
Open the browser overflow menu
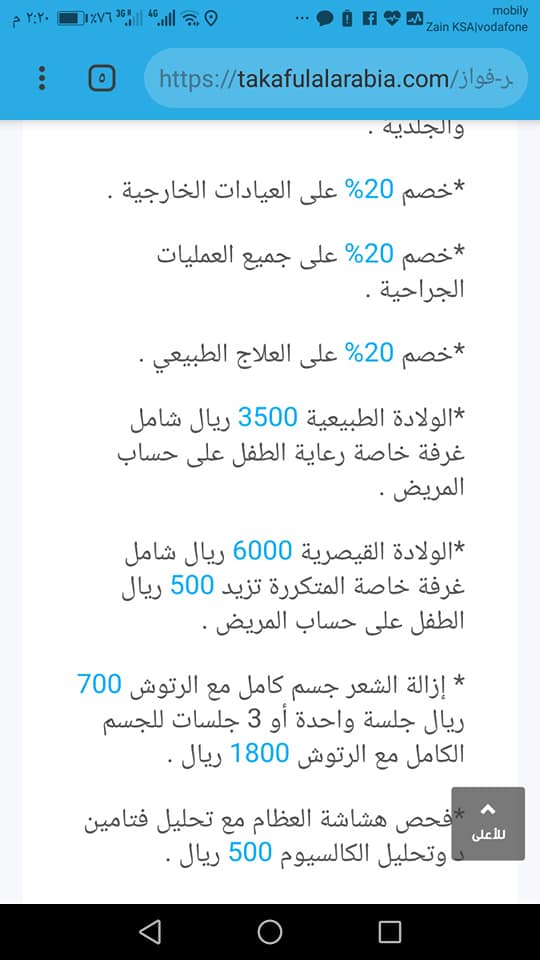(42, 78)
